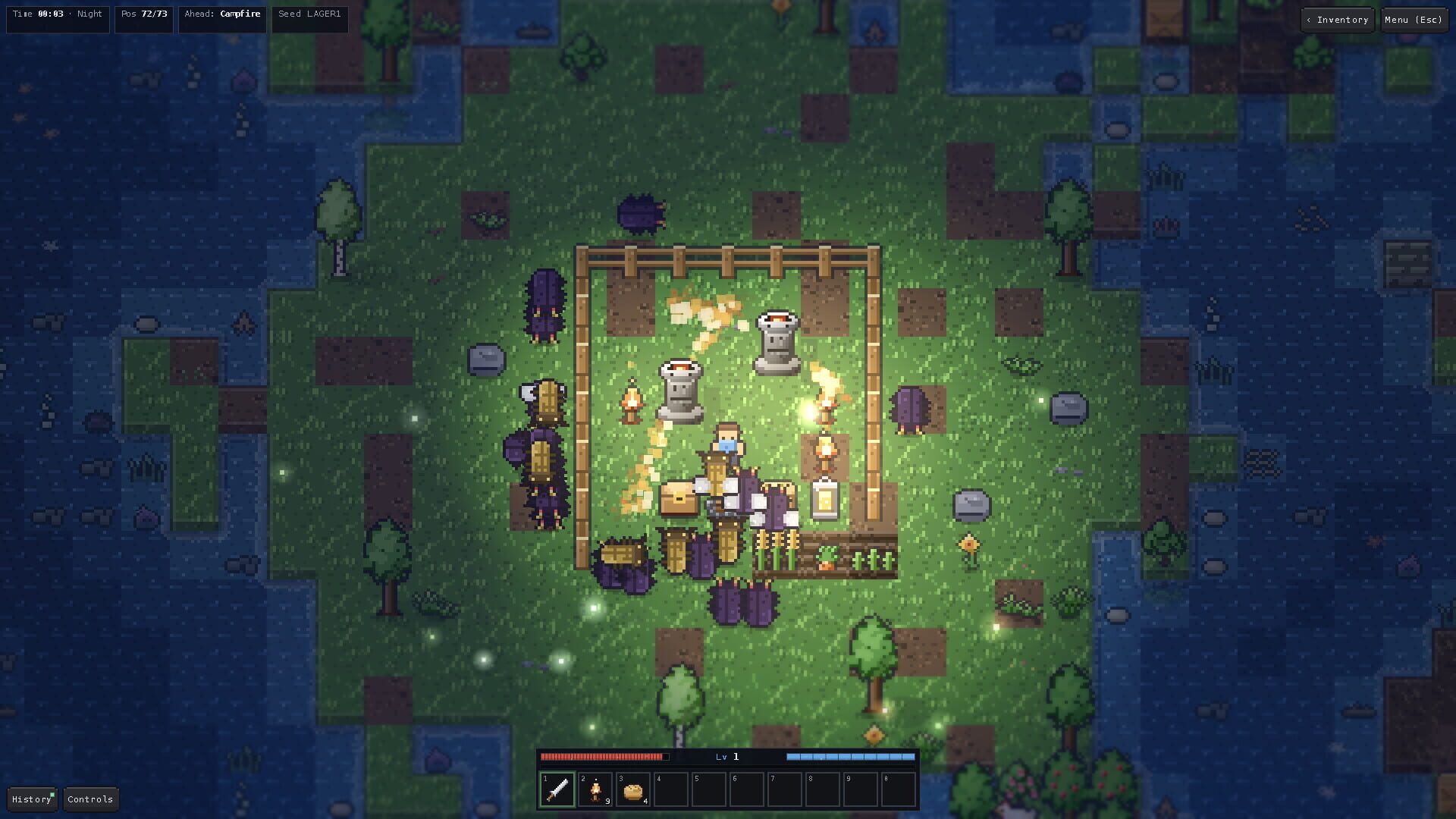Image resolution: width=1456 pixels, height=819 pixels.
Task: Select empty hotbar slot 6
Action: click(747, 789)
